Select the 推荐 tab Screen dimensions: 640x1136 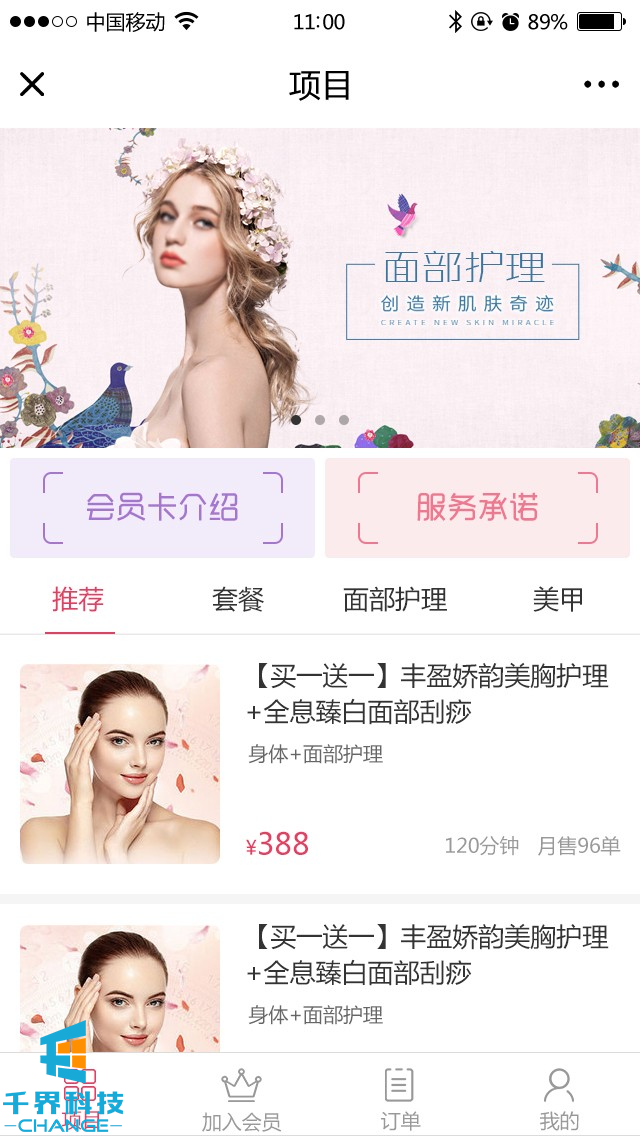pyautogui.click(x=78, y=600)
